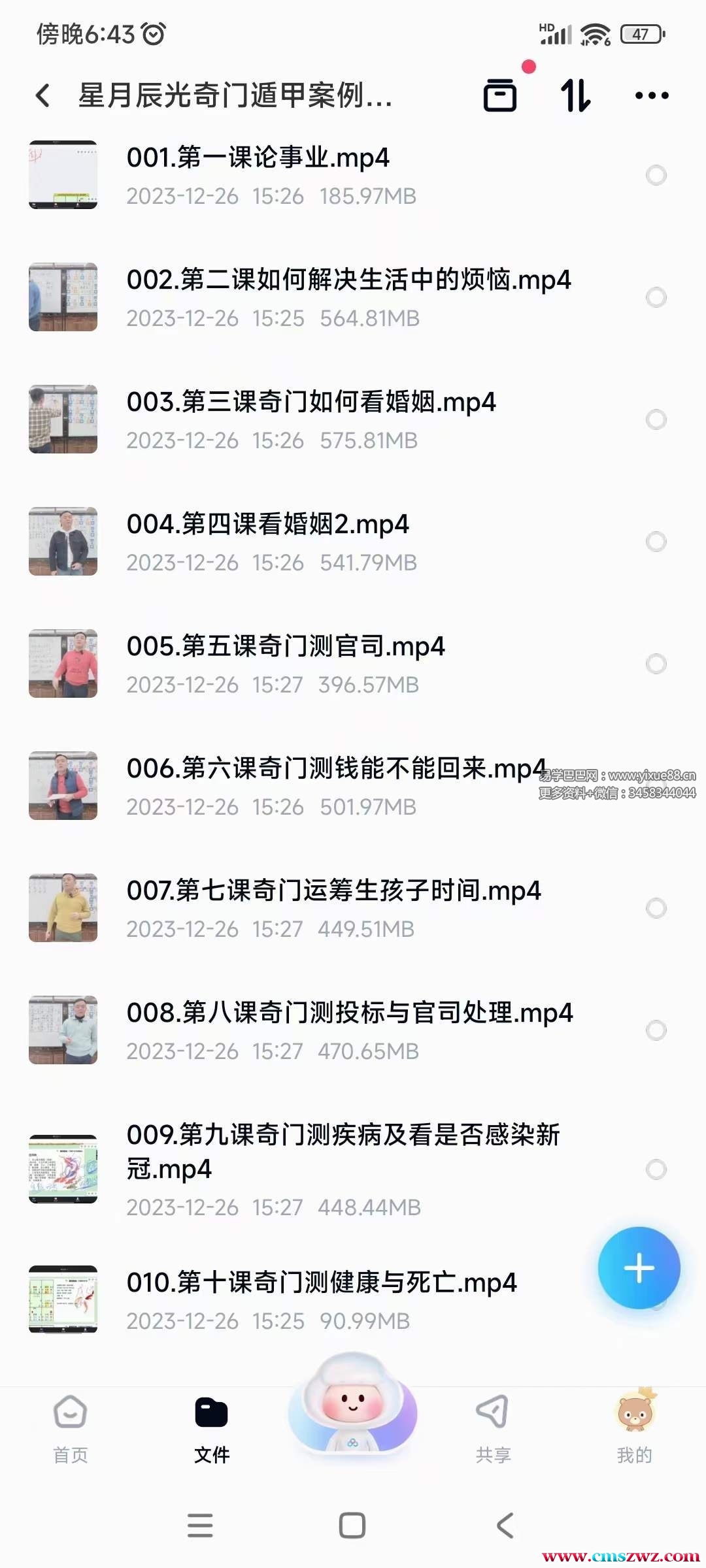Select the checkbox for 004.第四课看婚姻2.mp4
706x1568 pixels.
(656, 542)
